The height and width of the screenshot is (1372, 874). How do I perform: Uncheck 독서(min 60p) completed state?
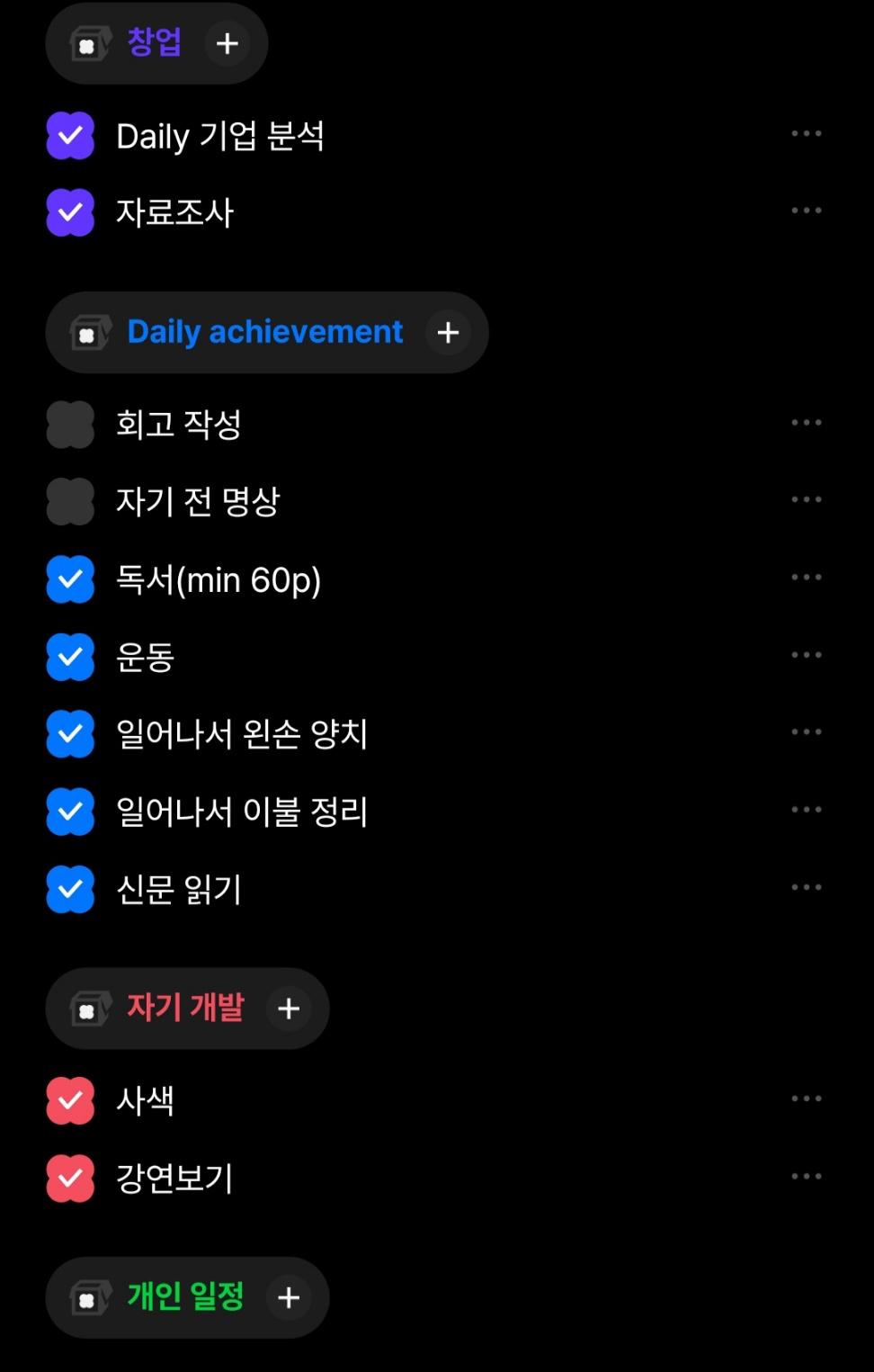click(70, 580)
